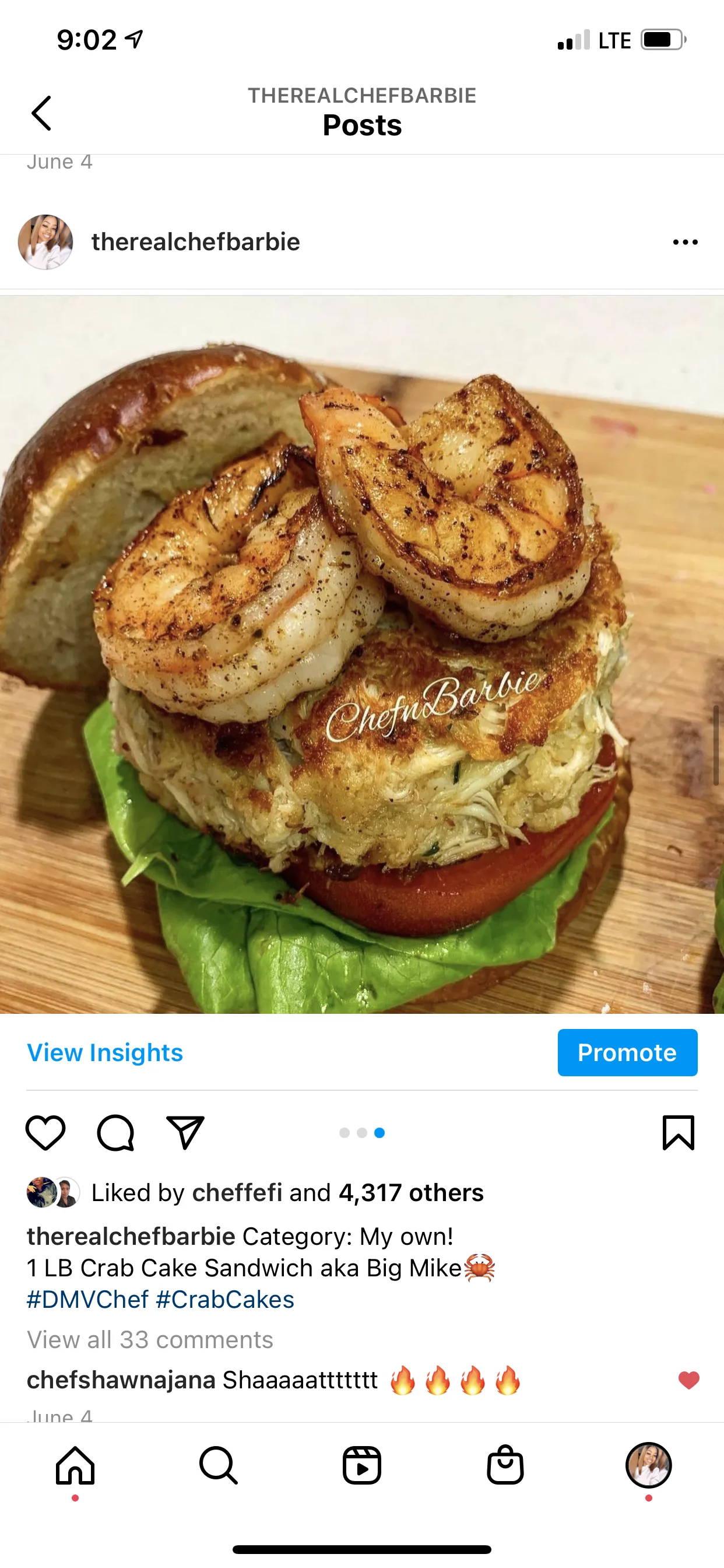Open cheffefi's profile from the likes line
The height and width of the screenshot is (1568, 724).
click(237, 1192)
